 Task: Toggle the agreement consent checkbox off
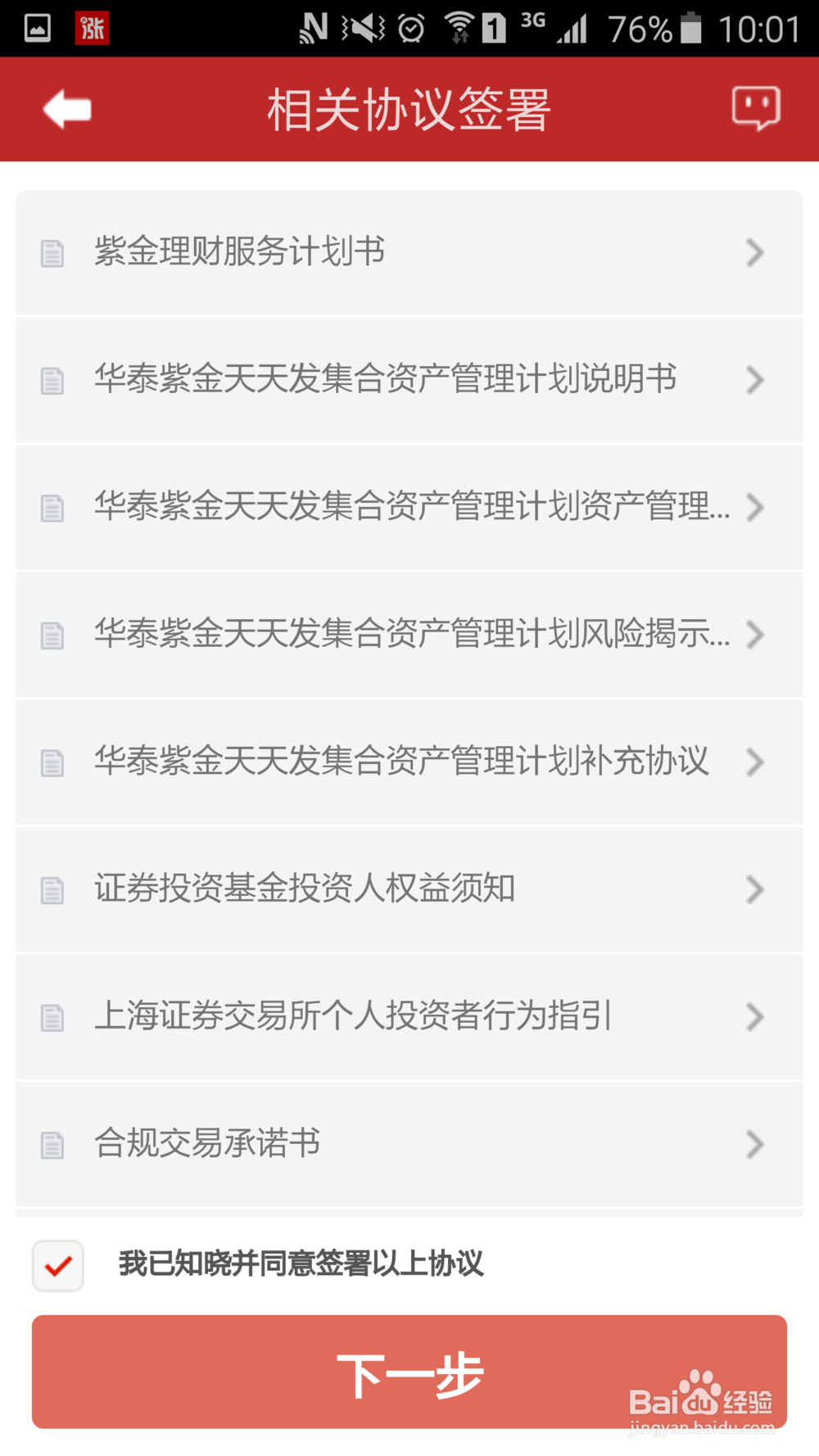click(57, 1265)
